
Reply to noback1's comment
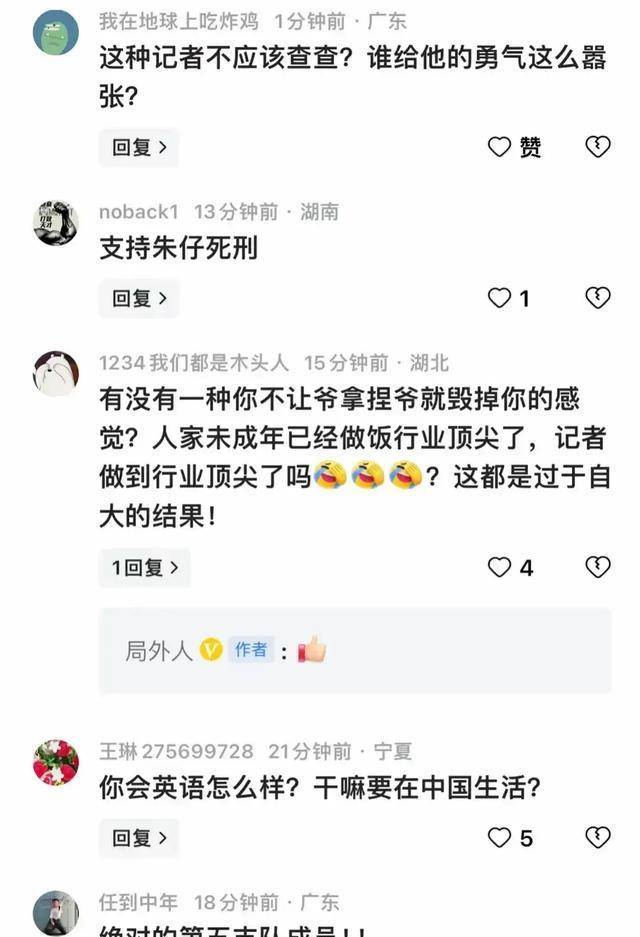point(138,298)
